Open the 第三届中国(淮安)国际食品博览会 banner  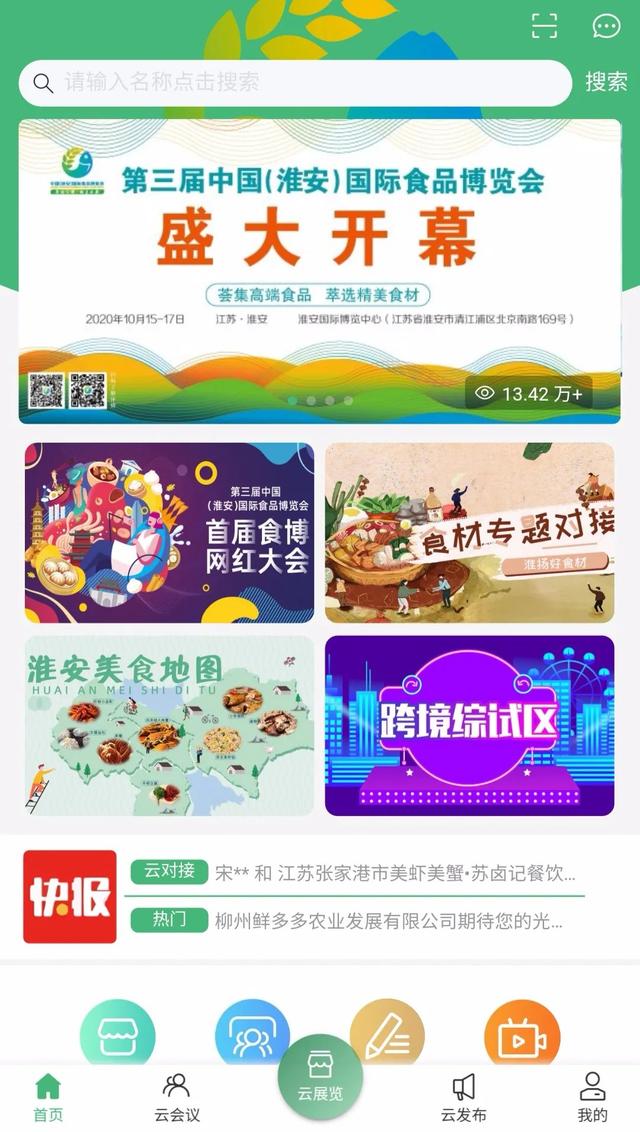coord(319,270)
